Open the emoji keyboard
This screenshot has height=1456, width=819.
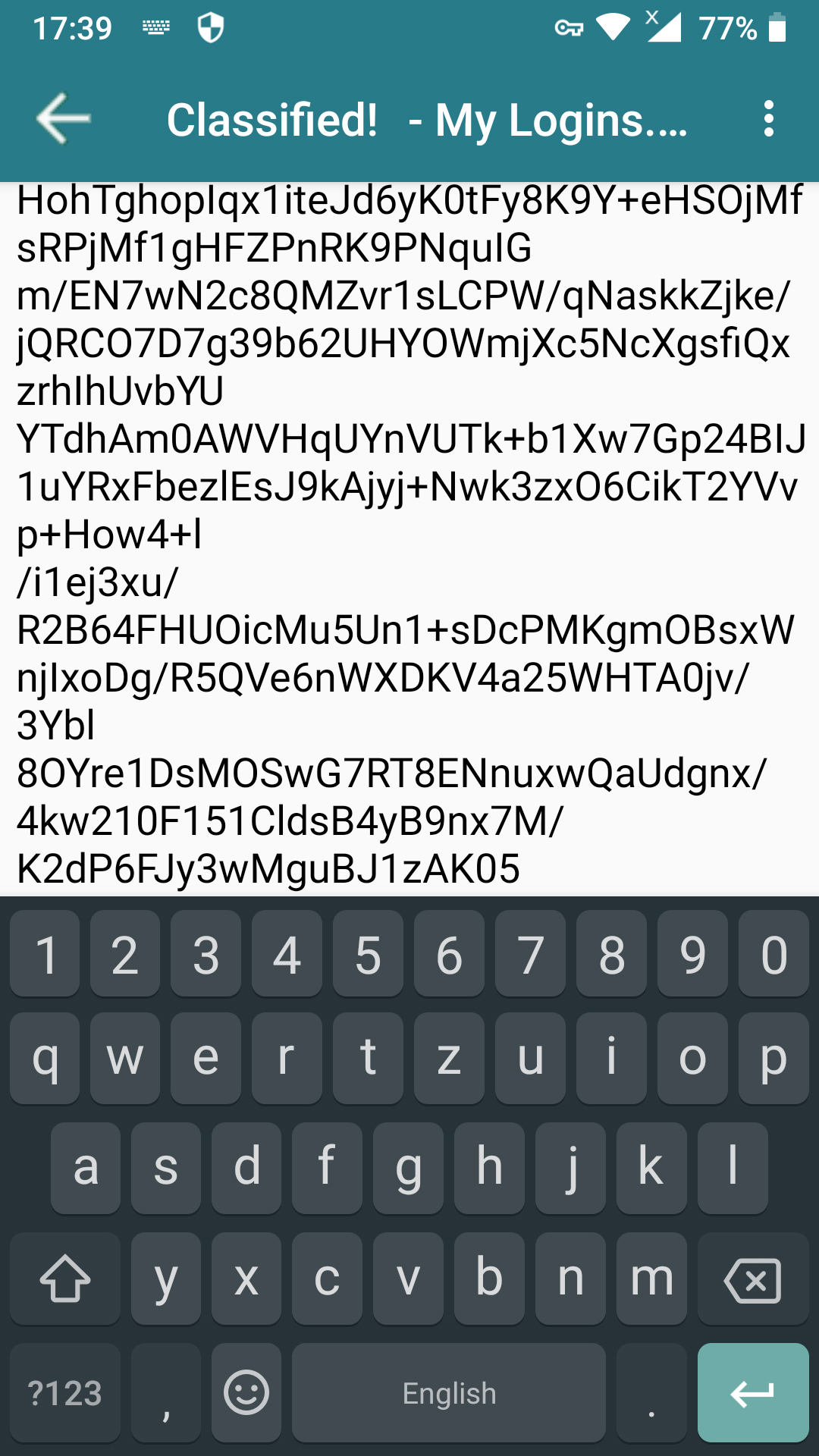(x=246, y=1393)
